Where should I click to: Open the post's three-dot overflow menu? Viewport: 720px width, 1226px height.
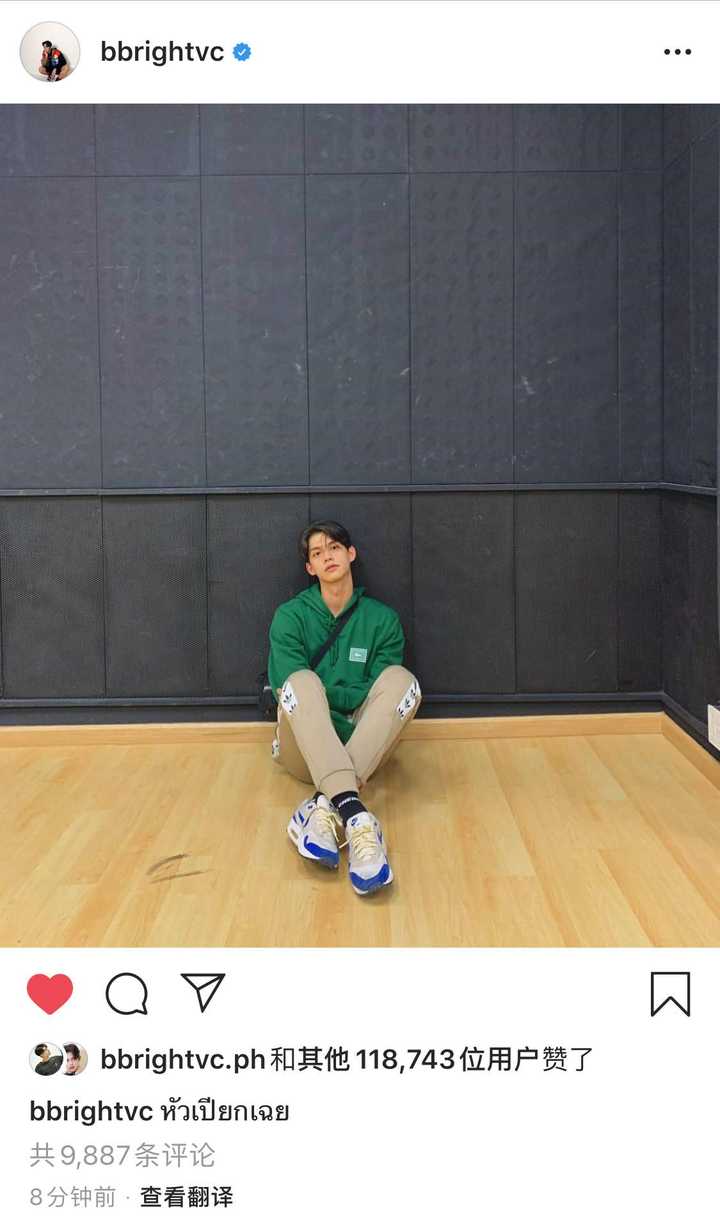[x=677, y=52]
